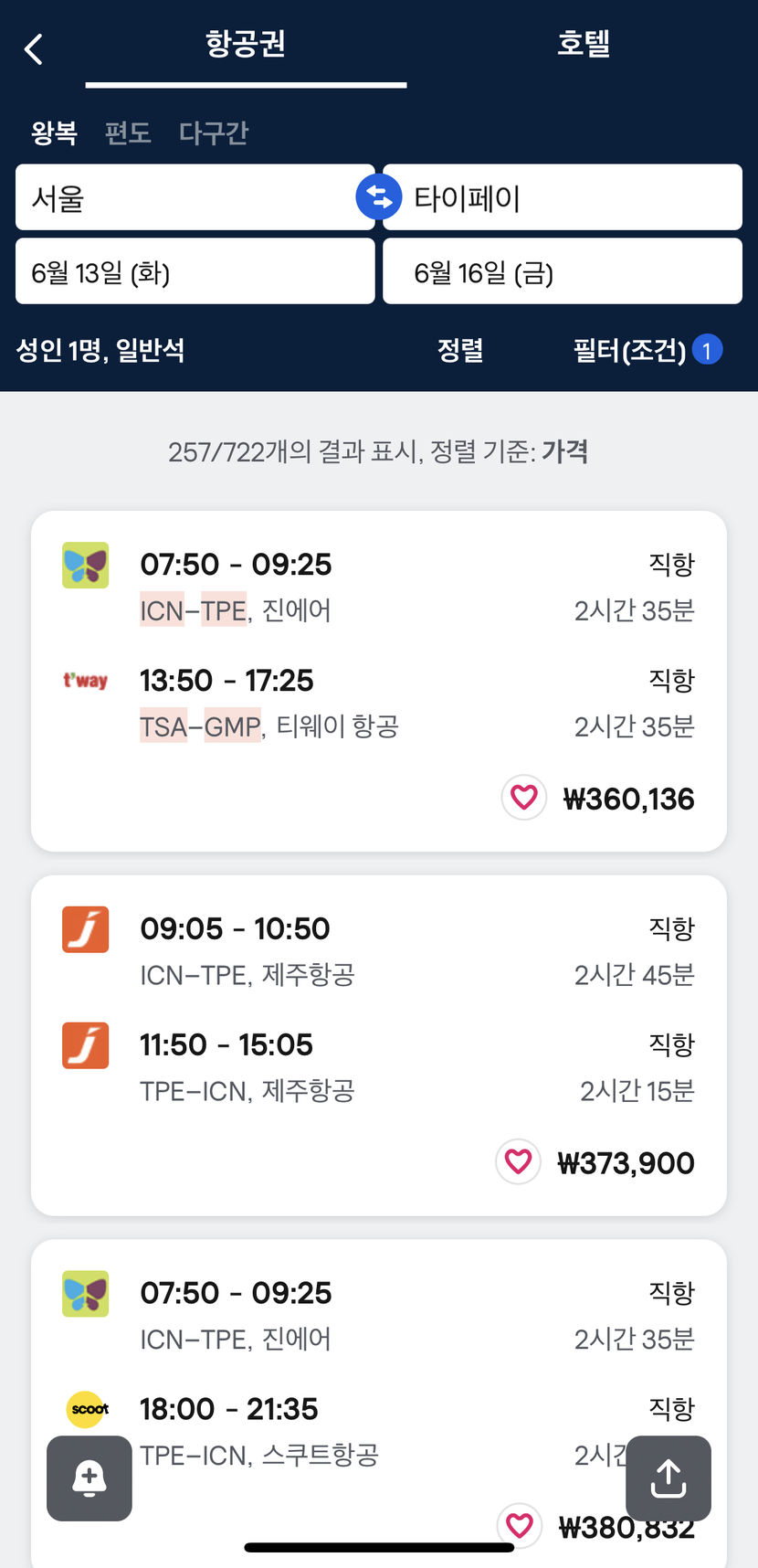
Task: Open the ₩360,136 Jin Air and T'way flight
Action: click(x=379, y=681)
